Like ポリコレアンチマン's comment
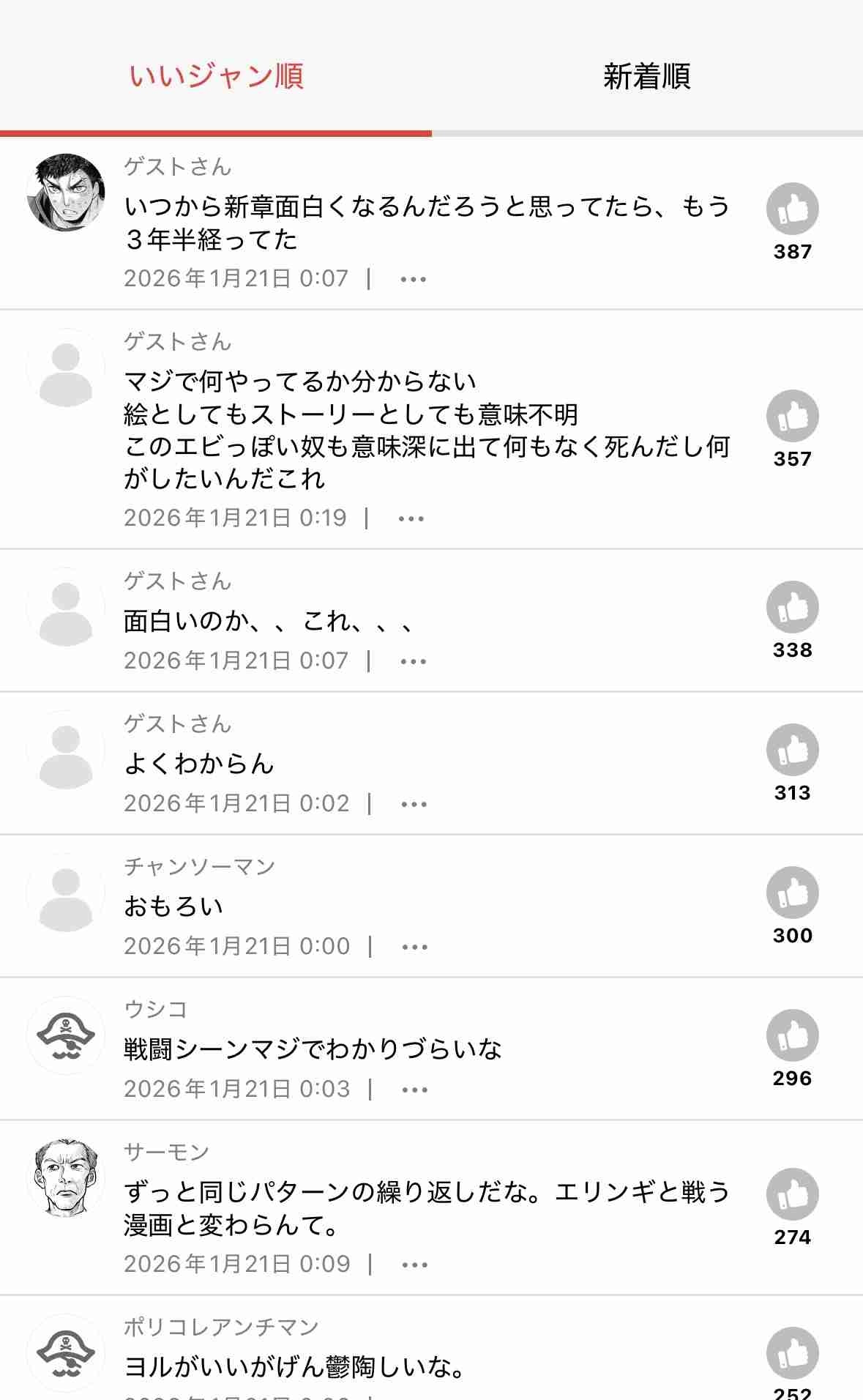This screenshot has height=1400, width=863. pos(792,1353)
